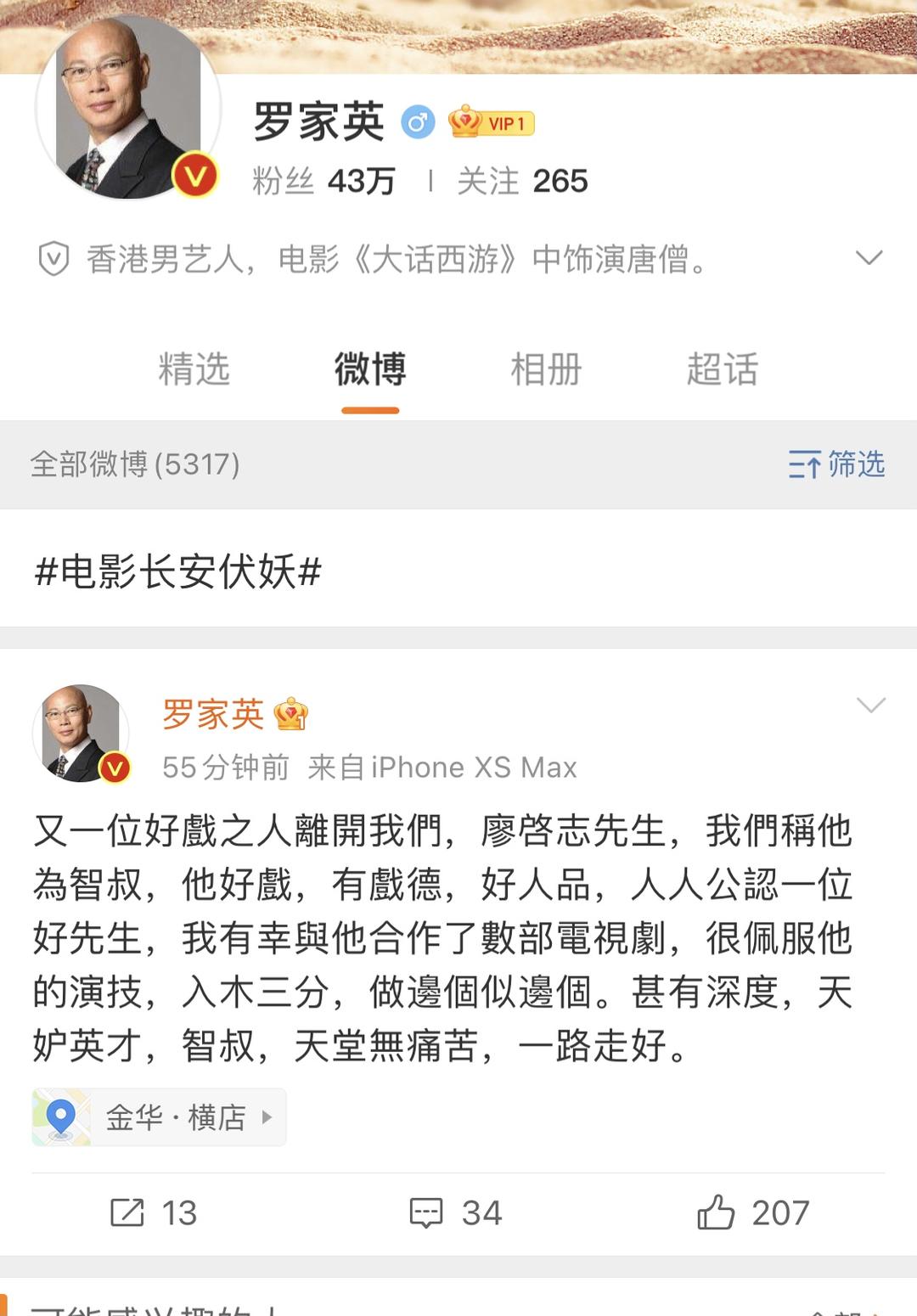Image resolution: width=917 pixels, height=1316 pixels.
Task: Tap 罗家英's avatar in the post
Action: click(x=82, y=733)
